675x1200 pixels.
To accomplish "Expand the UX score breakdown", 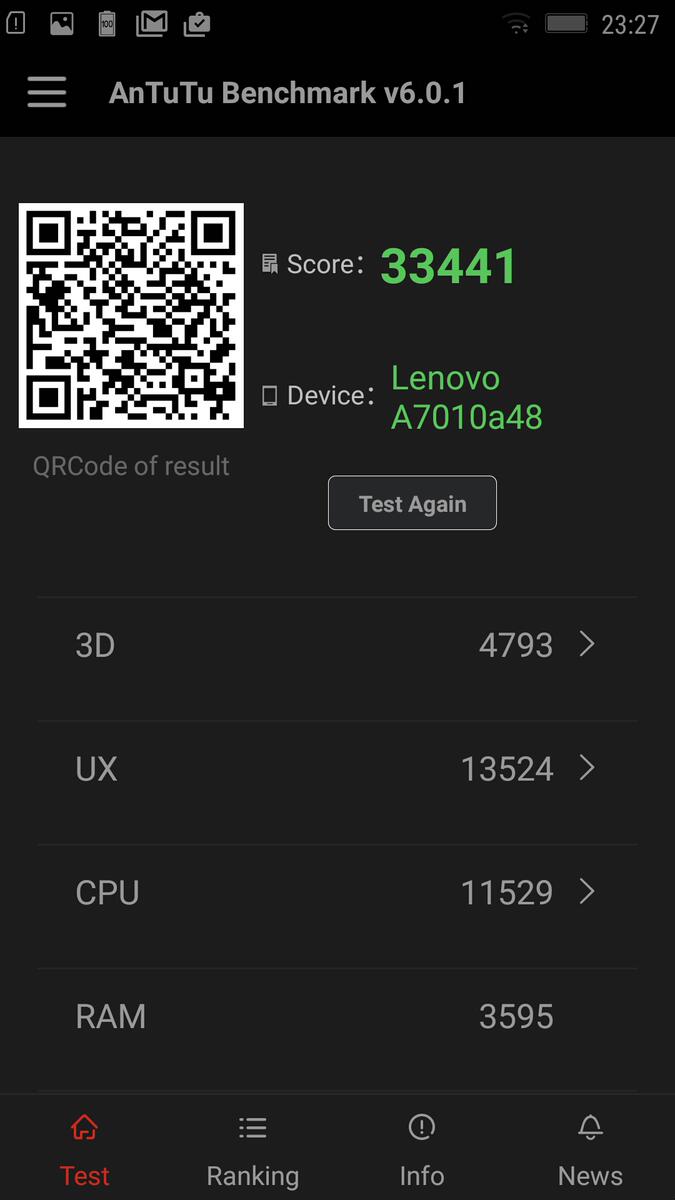I will pos(337,769).
